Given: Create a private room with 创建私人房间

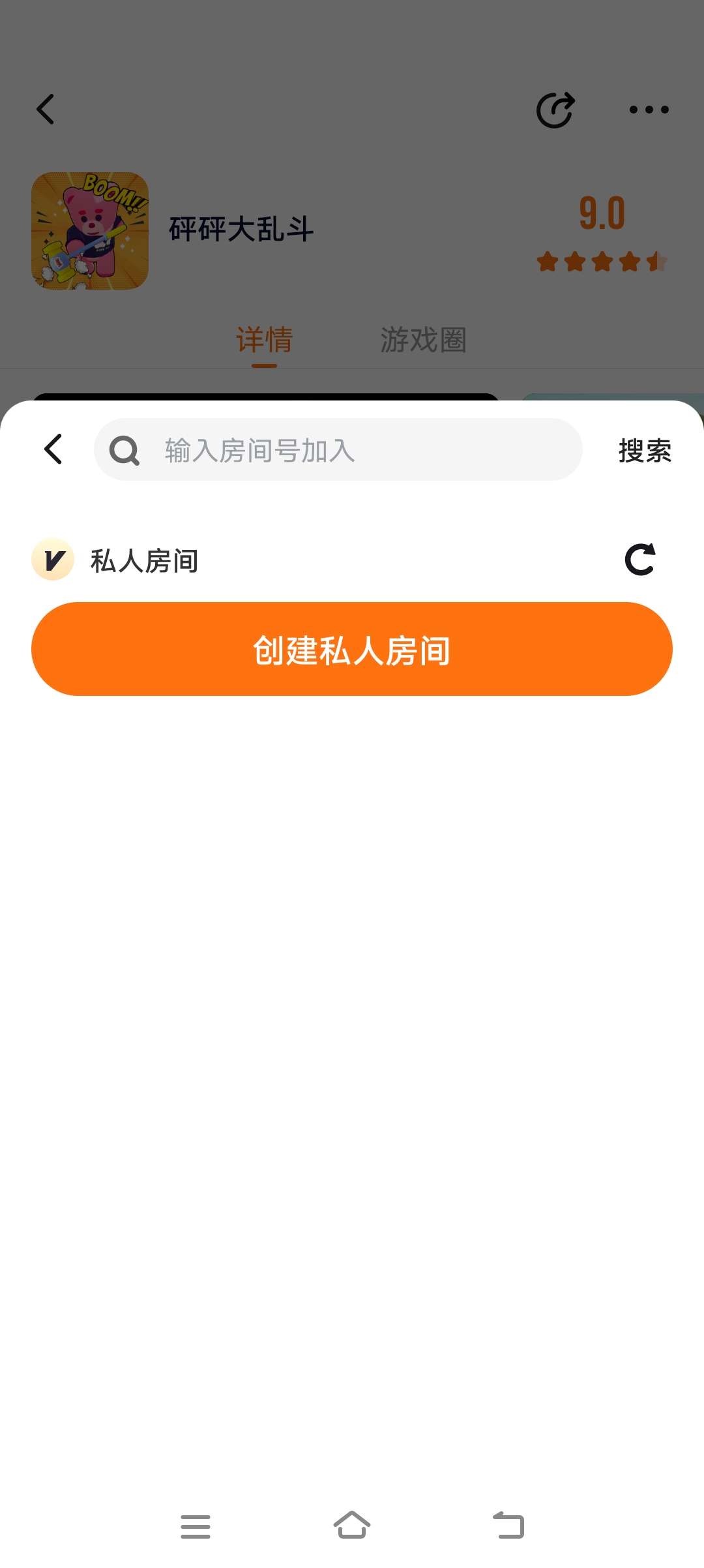Looking at the screenshot, I should click(352, 649).
